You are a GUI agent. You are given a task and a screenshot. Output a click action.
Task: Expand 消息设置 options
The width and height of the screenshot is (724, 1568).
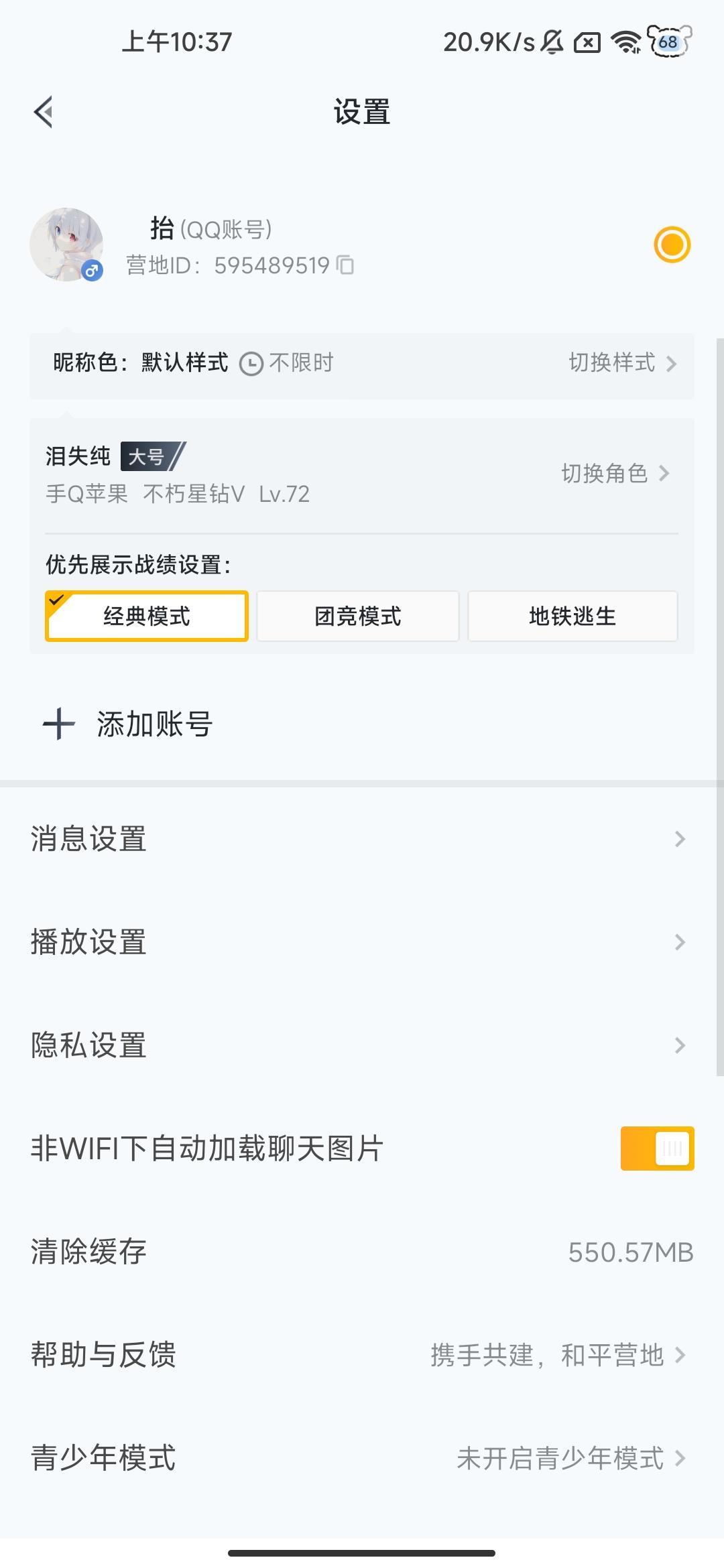362,839
